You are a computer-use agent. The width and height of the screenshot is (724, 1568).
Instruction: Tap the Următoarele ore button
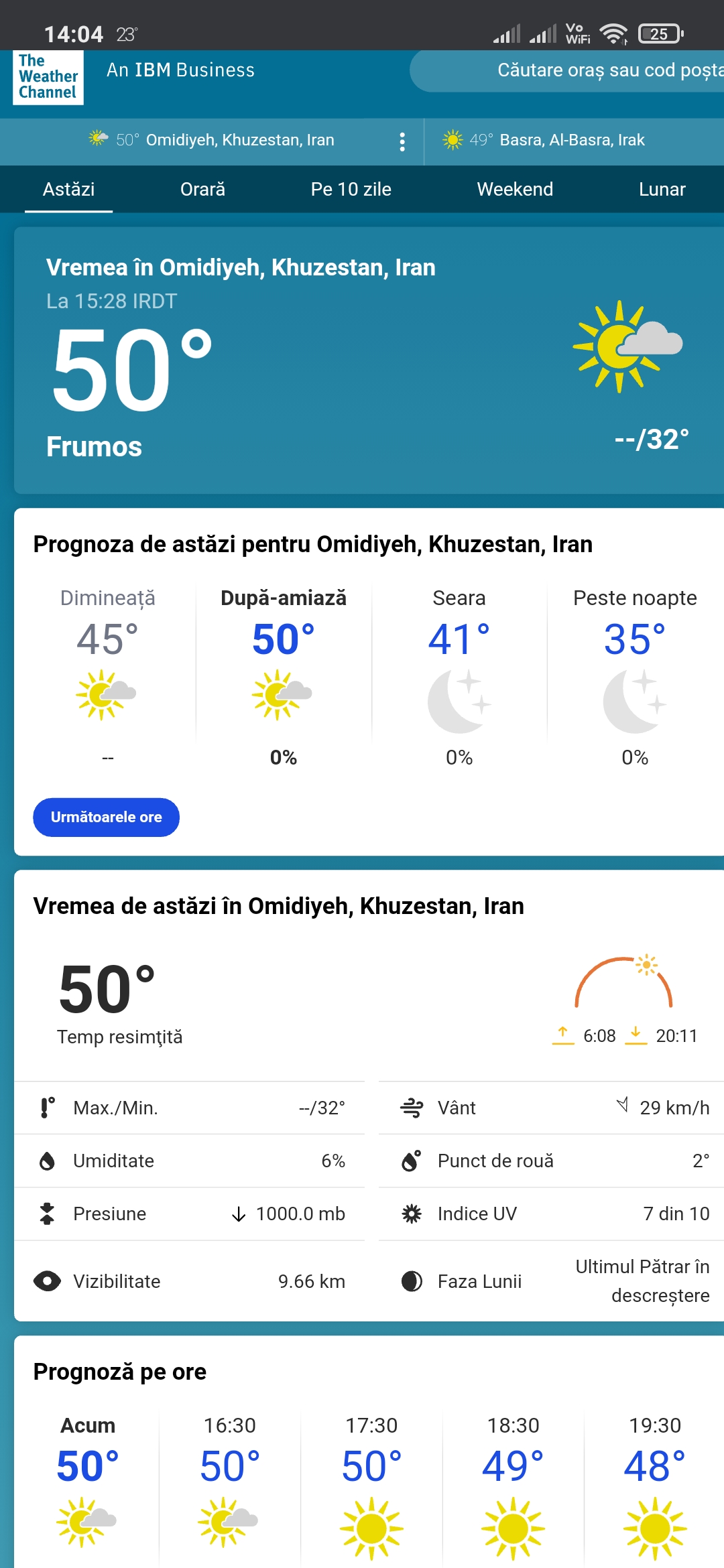(106, 817)
